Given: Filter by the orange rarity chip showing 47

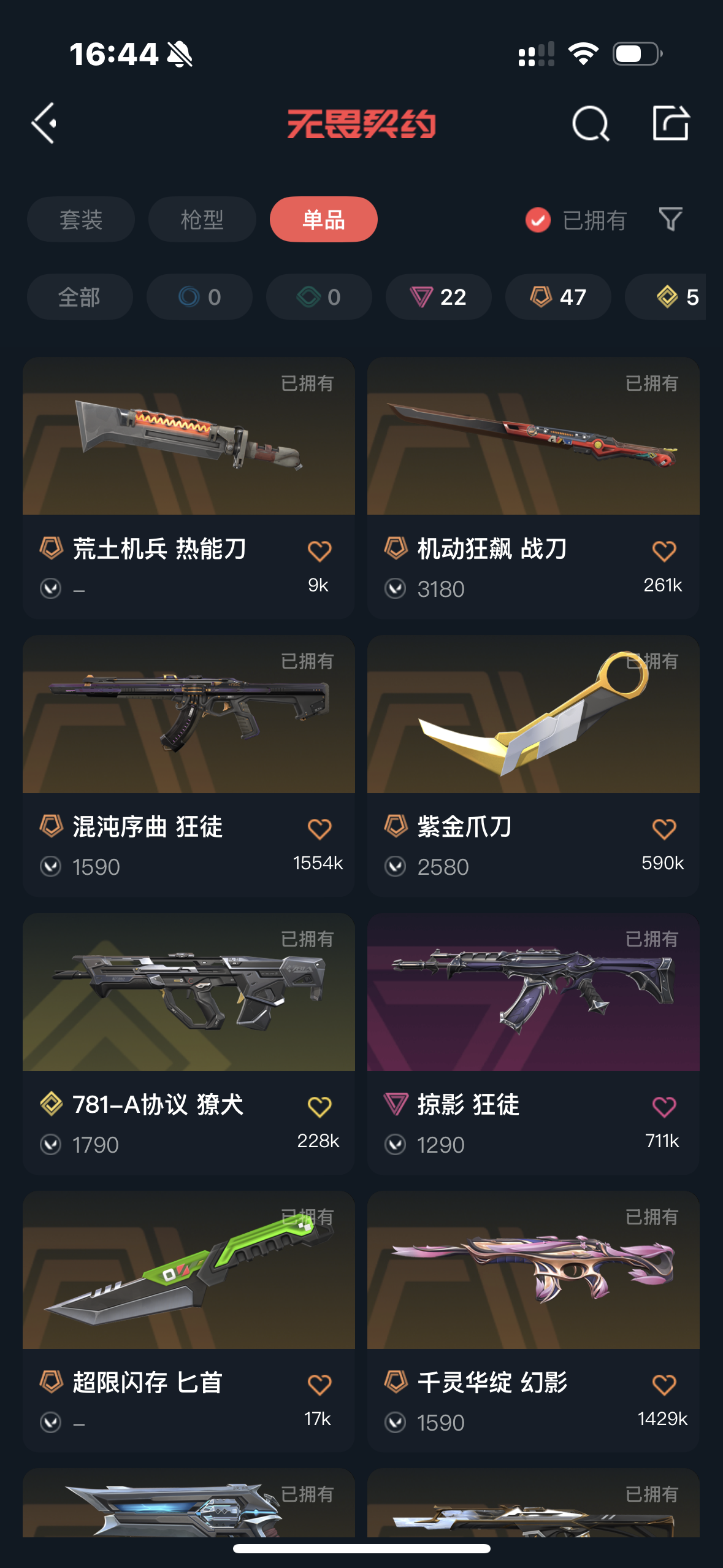Looking at the screenshot, I should click(x=557, y=297).
